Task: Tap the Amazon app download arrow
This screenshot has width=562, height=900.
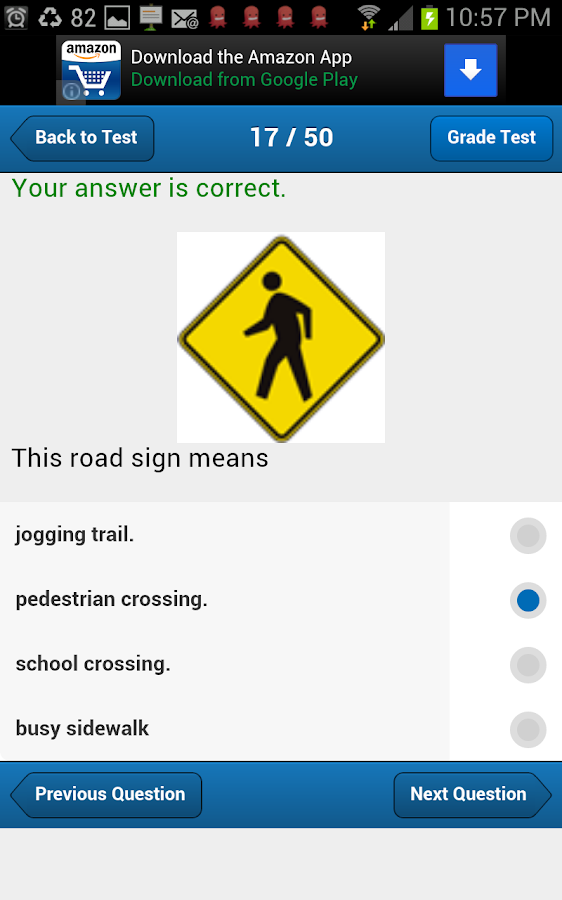Action: [x=470, y=70]
